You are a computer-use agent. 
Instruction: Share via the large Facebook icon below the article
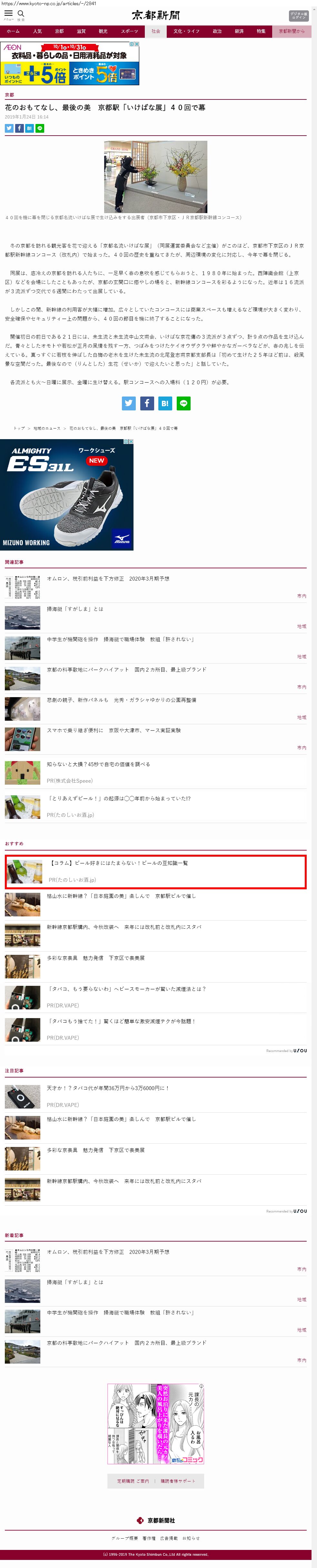pos(147,403)
